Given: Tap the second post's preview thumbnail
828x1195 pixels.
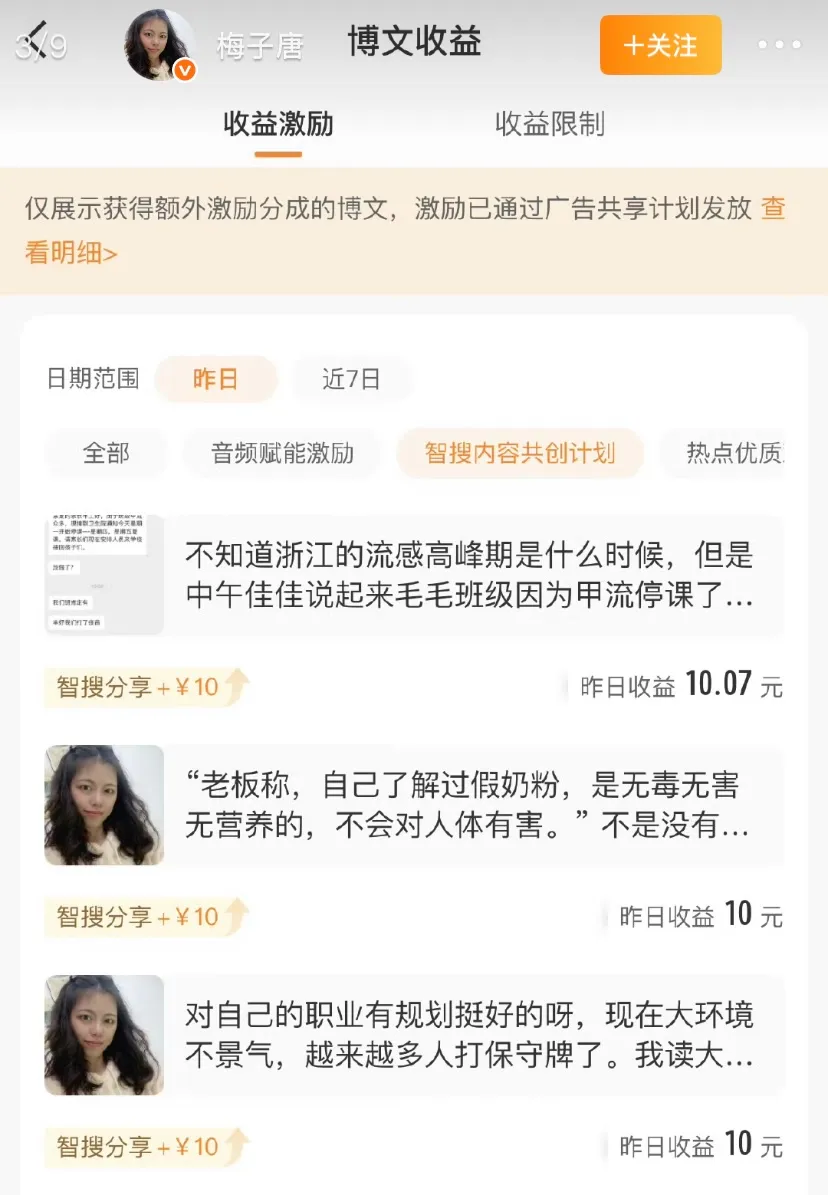Looking at the screenshot, I should 103,803.
